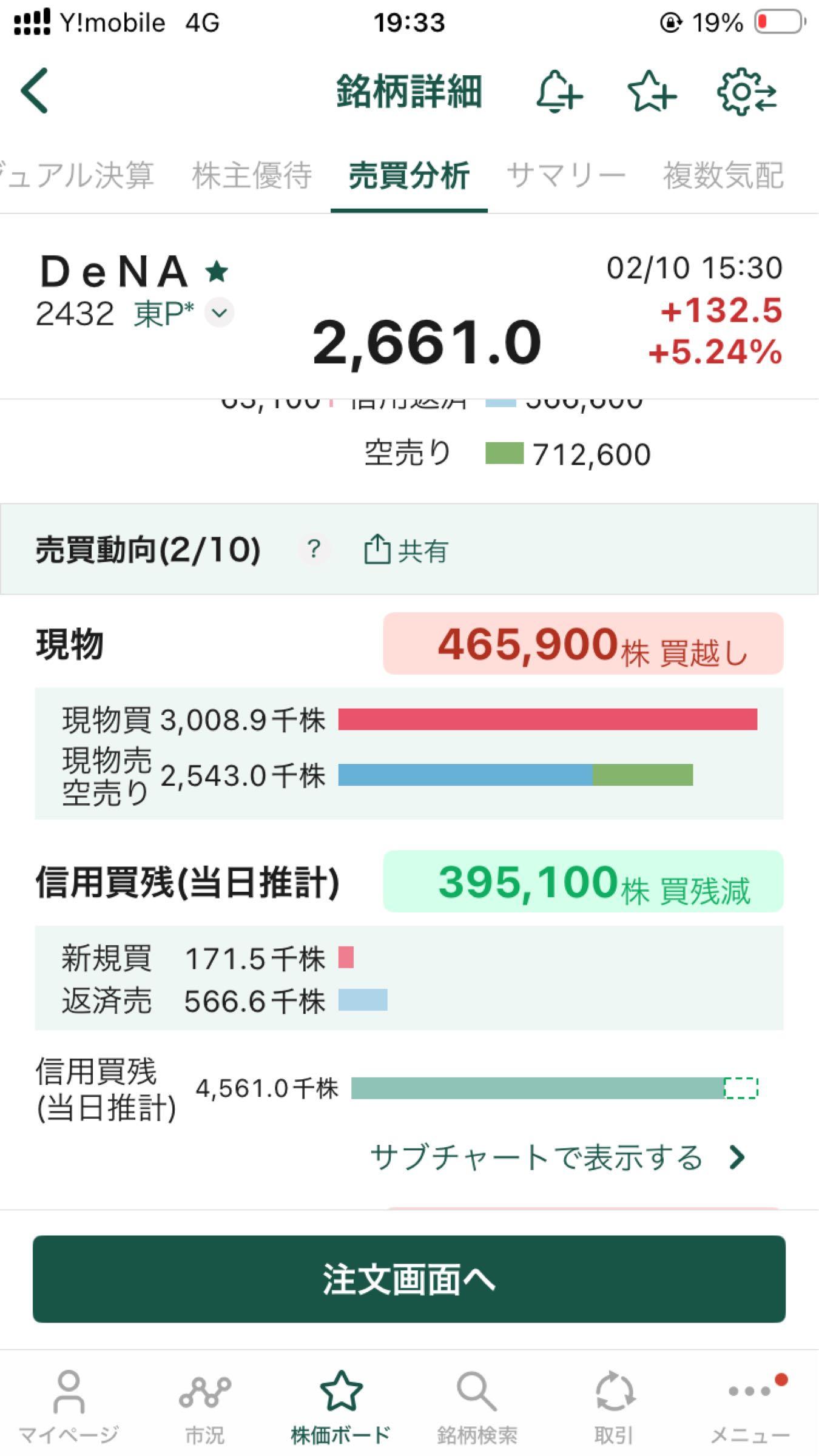Expand the chevron next to サブチャートで表示する
Image resolution: width=819 pixels, height=1456 pixels.
pyautogui.click(x=737, y=1158)
